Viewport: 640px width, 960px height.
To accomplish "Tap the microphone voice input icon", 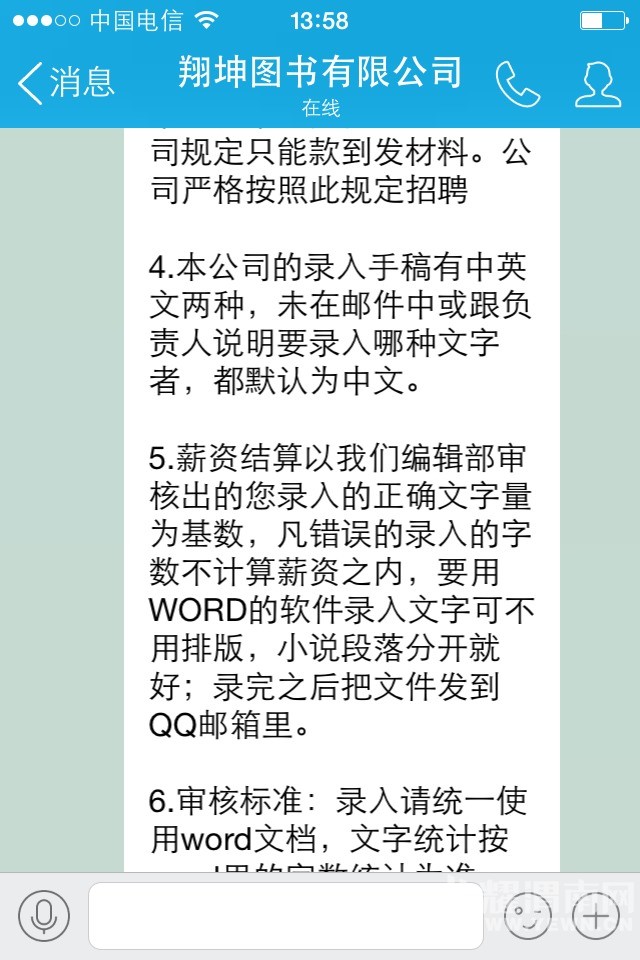I will (x=44, y=914).
